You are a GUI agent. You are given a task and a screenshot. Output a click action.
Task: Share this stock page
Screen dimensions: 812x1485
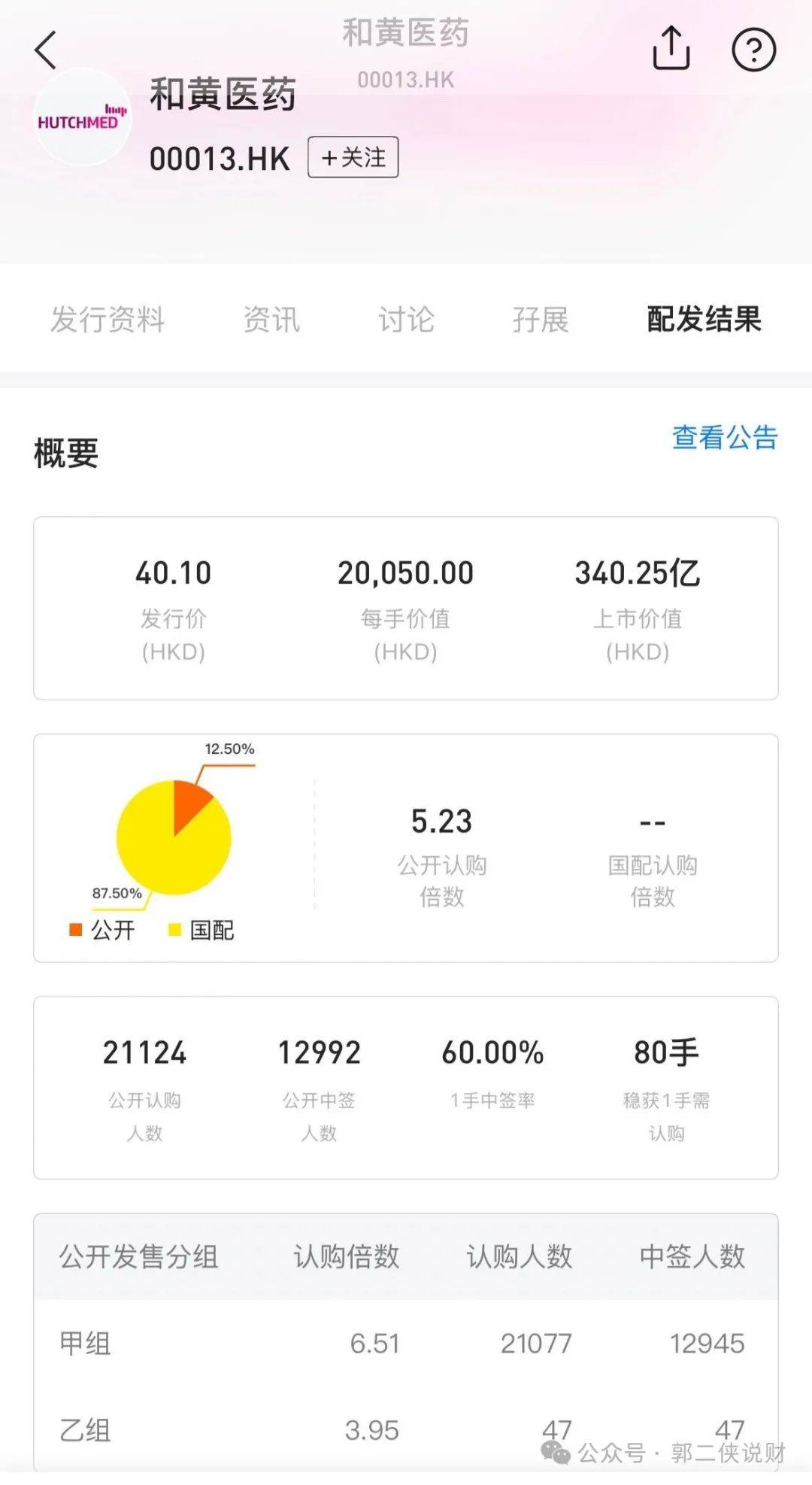tap(671, 48)
